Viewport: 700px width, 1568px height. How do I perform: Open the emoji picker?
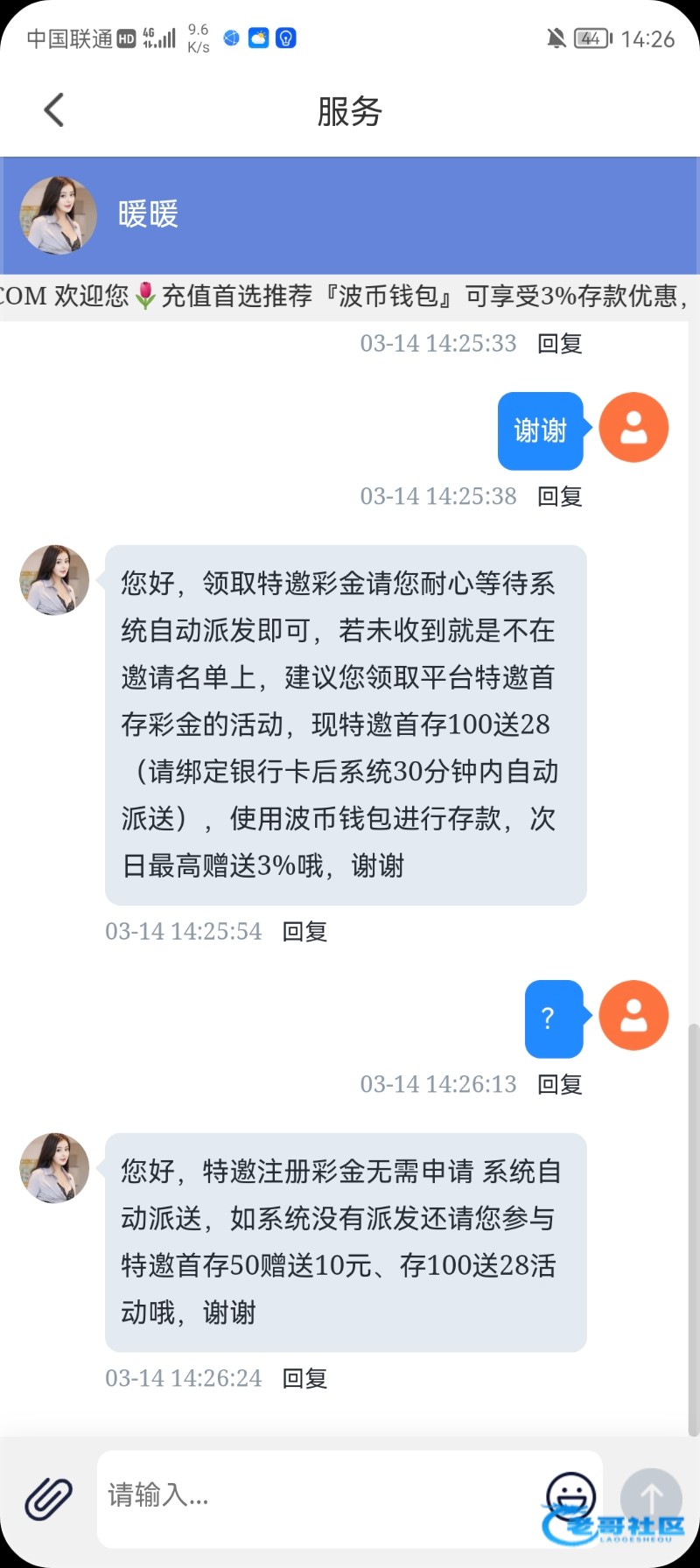tap(570, 1495)
